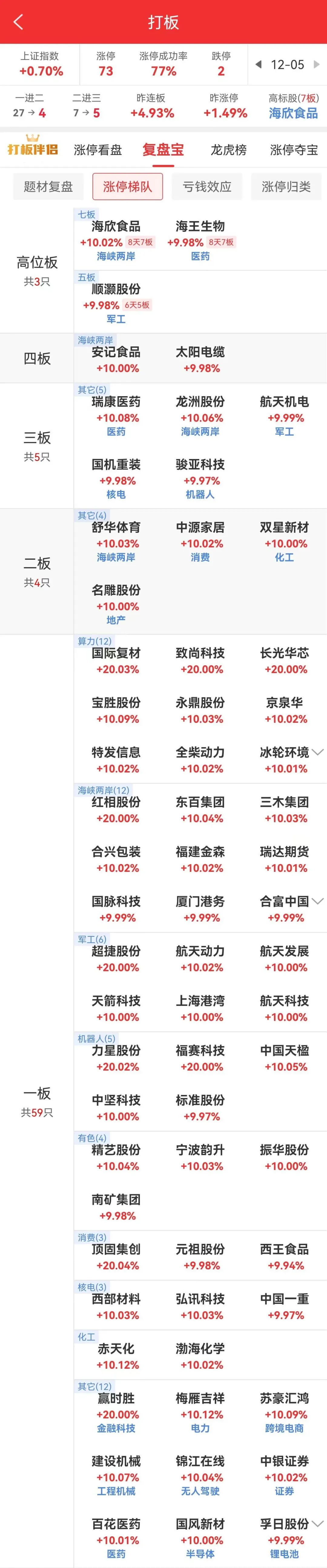This screenshot has width=327, height=1568.
Task: Select the 涨停归类 chip
Action: tap(286, 187)
